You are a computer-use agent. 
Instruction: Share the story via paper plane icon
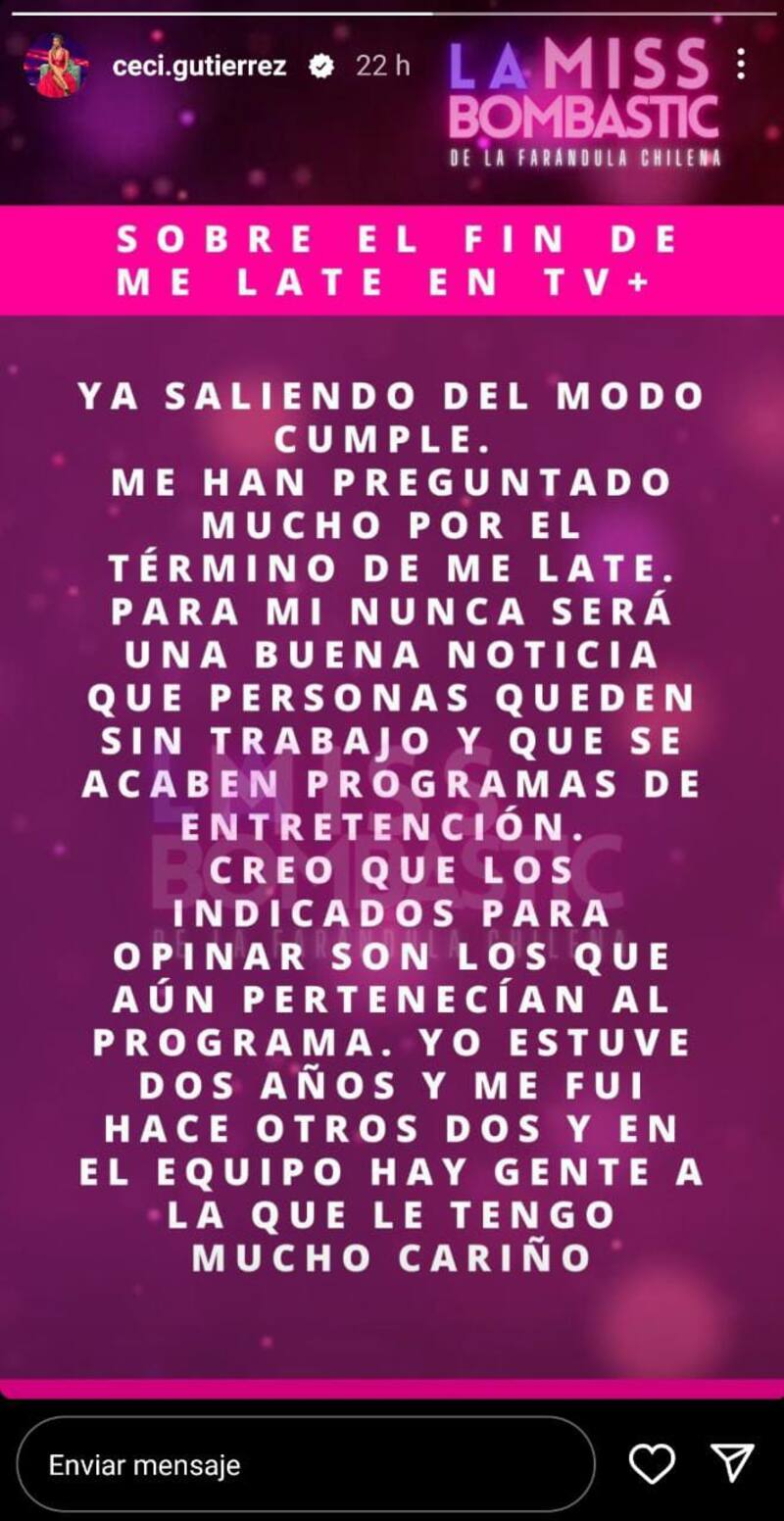click(732, 1463)
